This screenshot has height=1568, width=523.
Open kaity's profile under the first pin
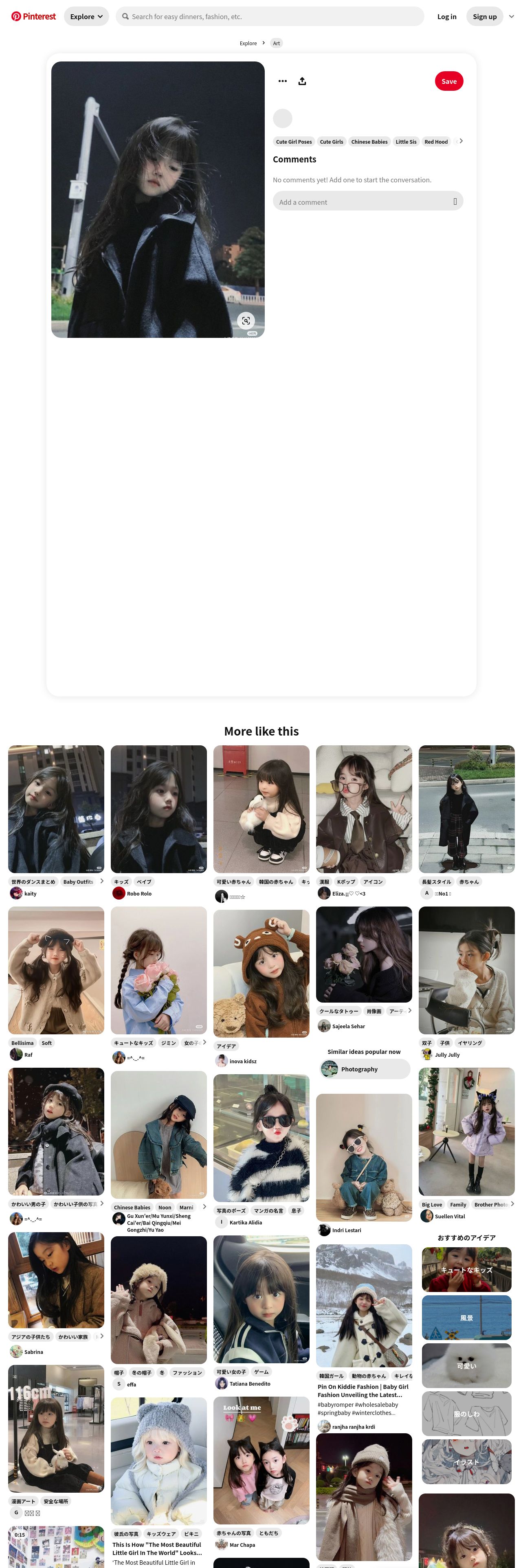(x=30, y=893)
